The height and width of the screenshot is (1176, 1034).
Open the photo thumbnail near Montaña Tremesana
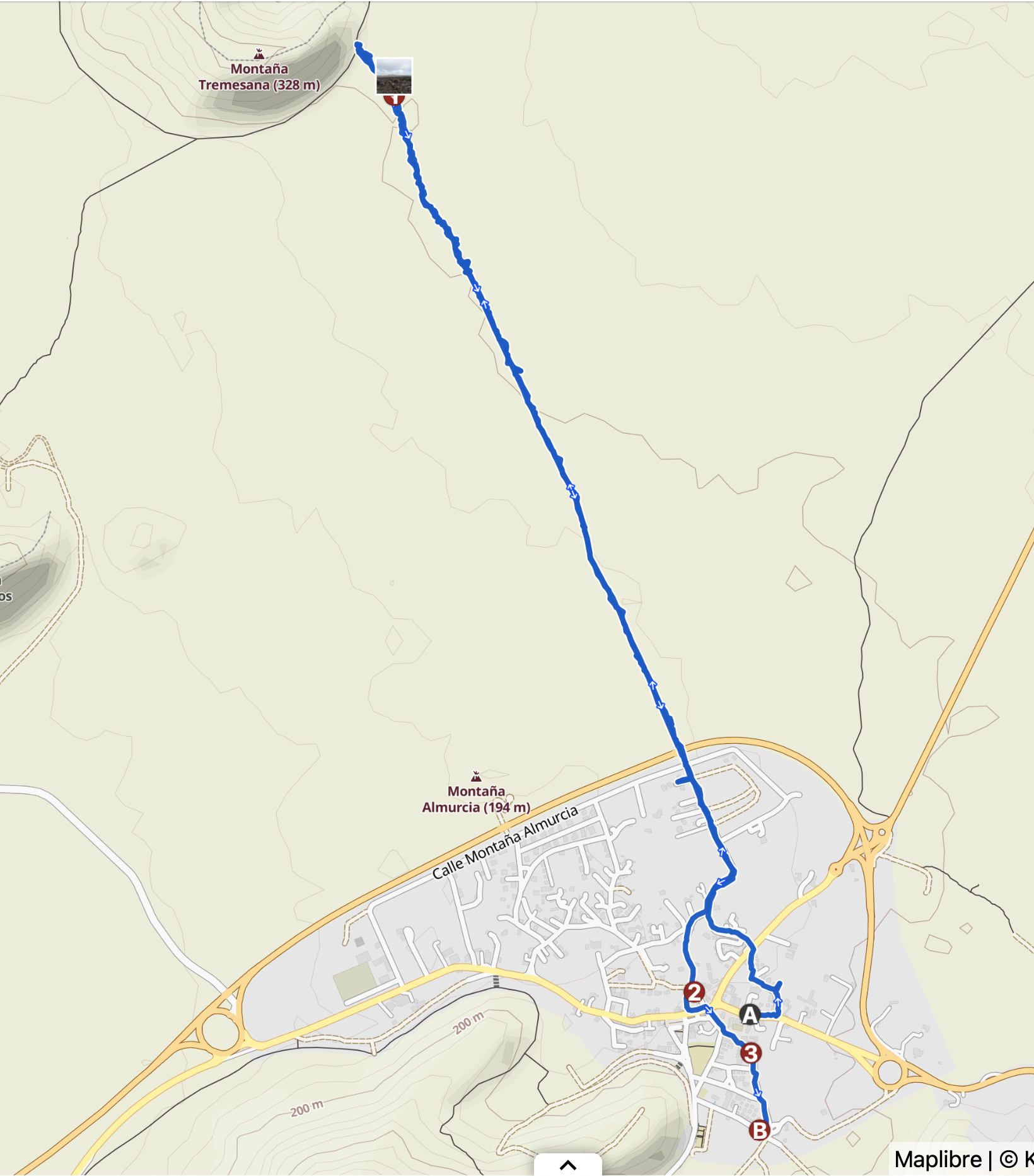point(394,76)
